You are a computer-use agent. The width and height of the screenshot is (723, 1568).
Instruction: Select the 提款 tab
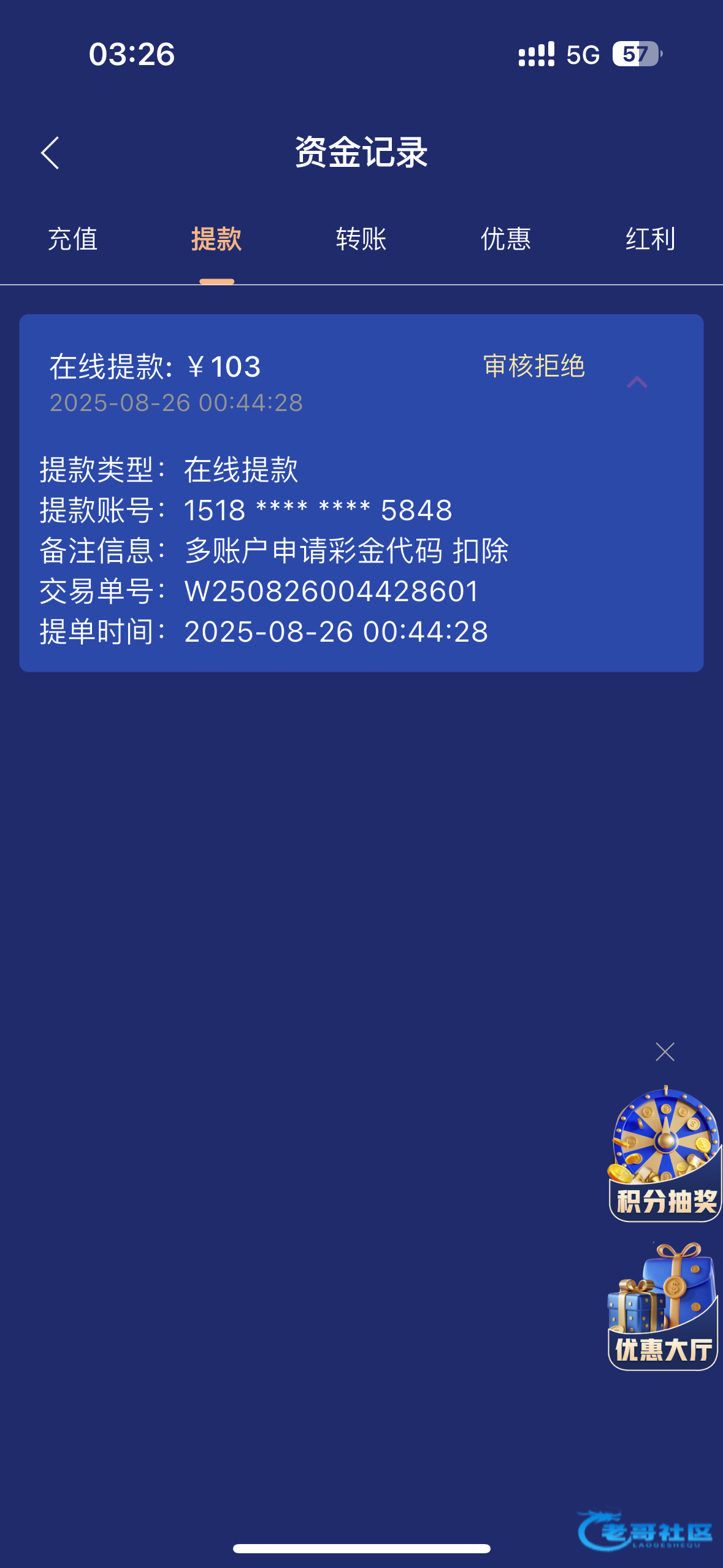[x=216, y=239]
